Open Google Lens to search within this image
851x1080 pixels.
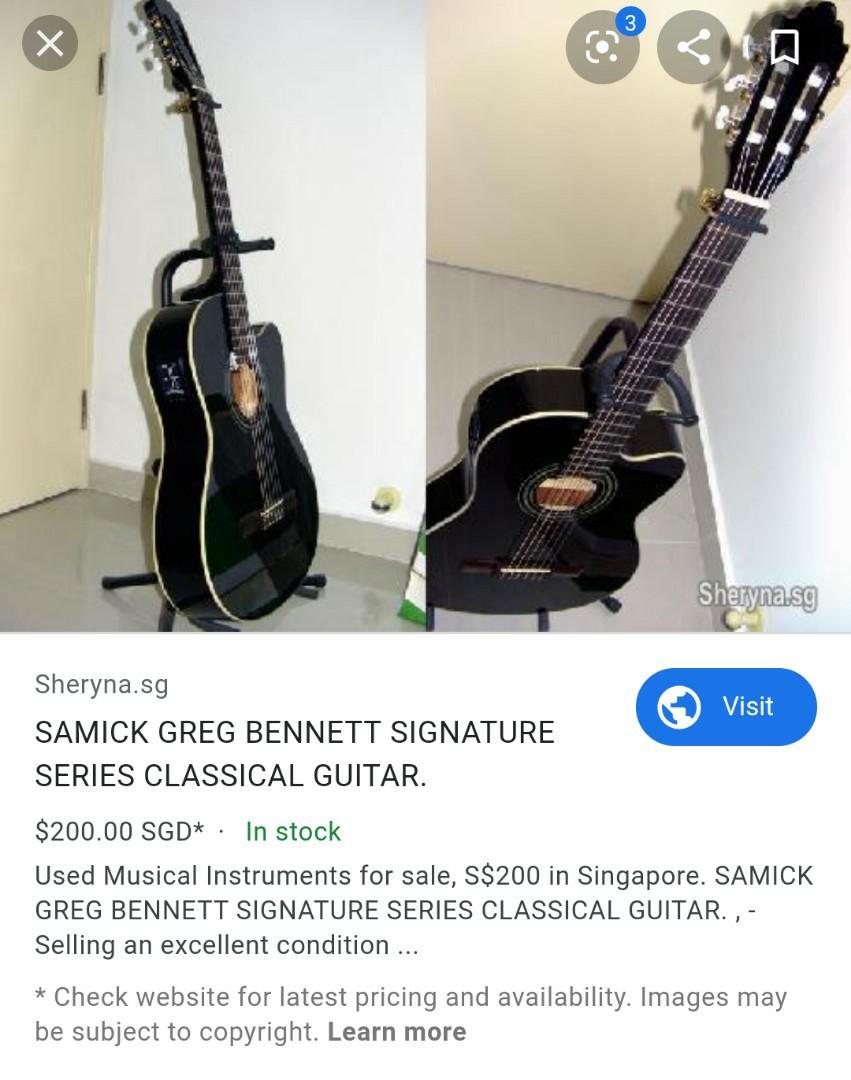coord(602,47)
